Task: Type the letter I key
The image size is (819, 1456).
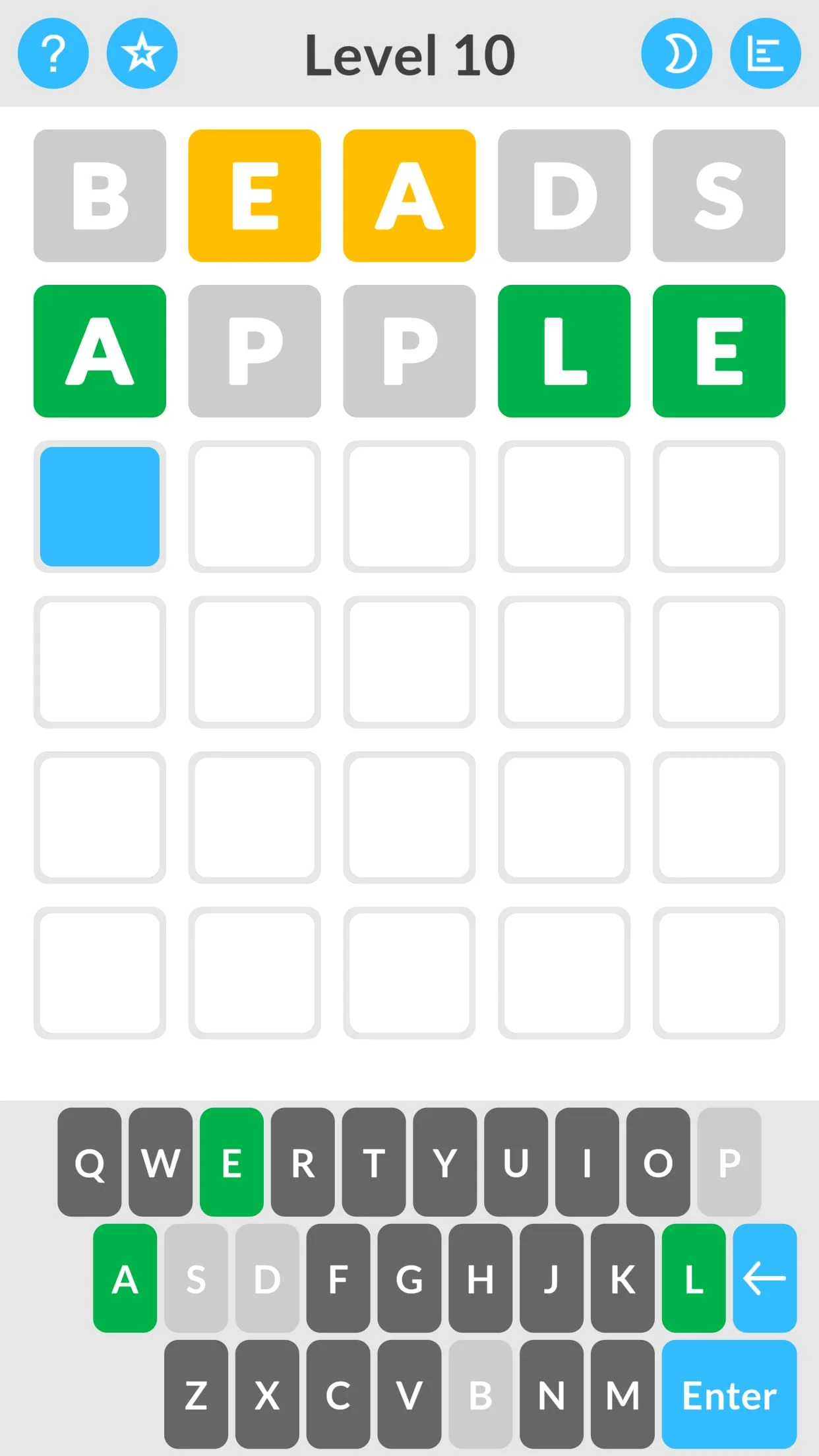Action: [x=587, y=1163]
